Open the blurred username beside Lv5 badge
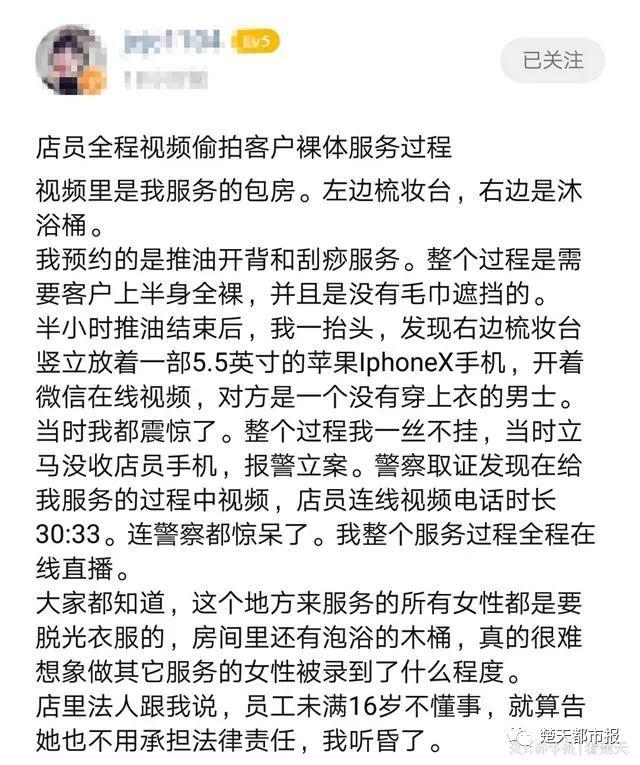Screen dimensions: 640x765 point(174,42)
